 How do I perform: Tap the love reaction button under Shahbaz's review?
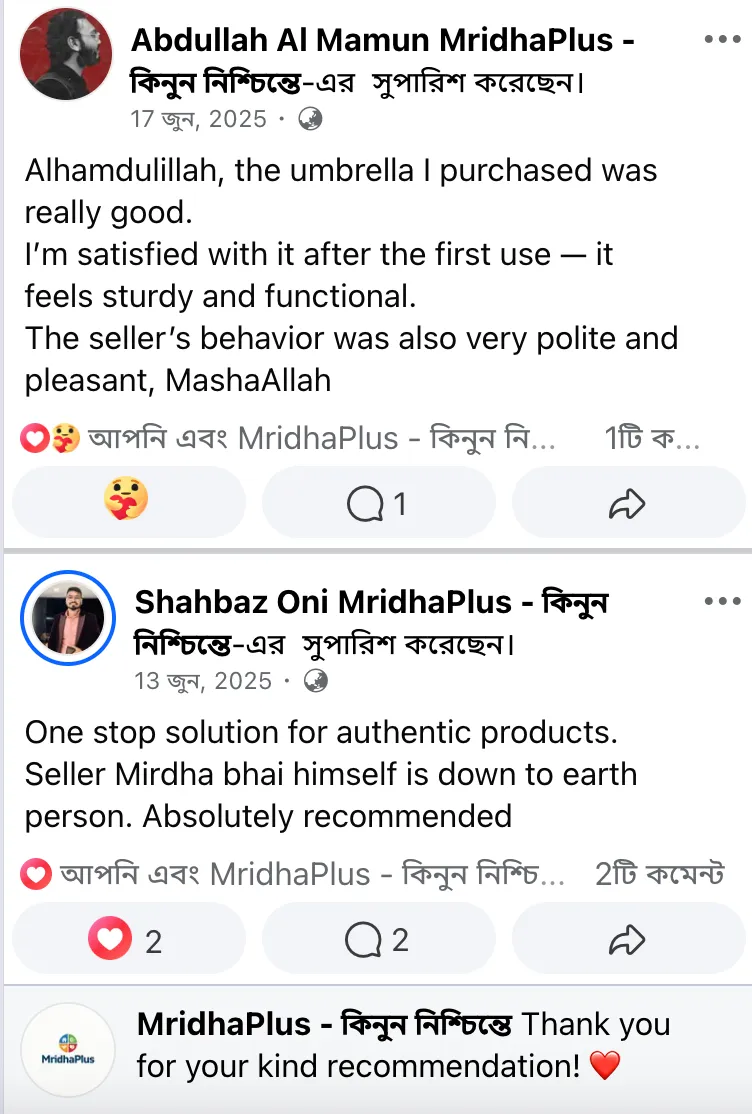click(129, 939)
